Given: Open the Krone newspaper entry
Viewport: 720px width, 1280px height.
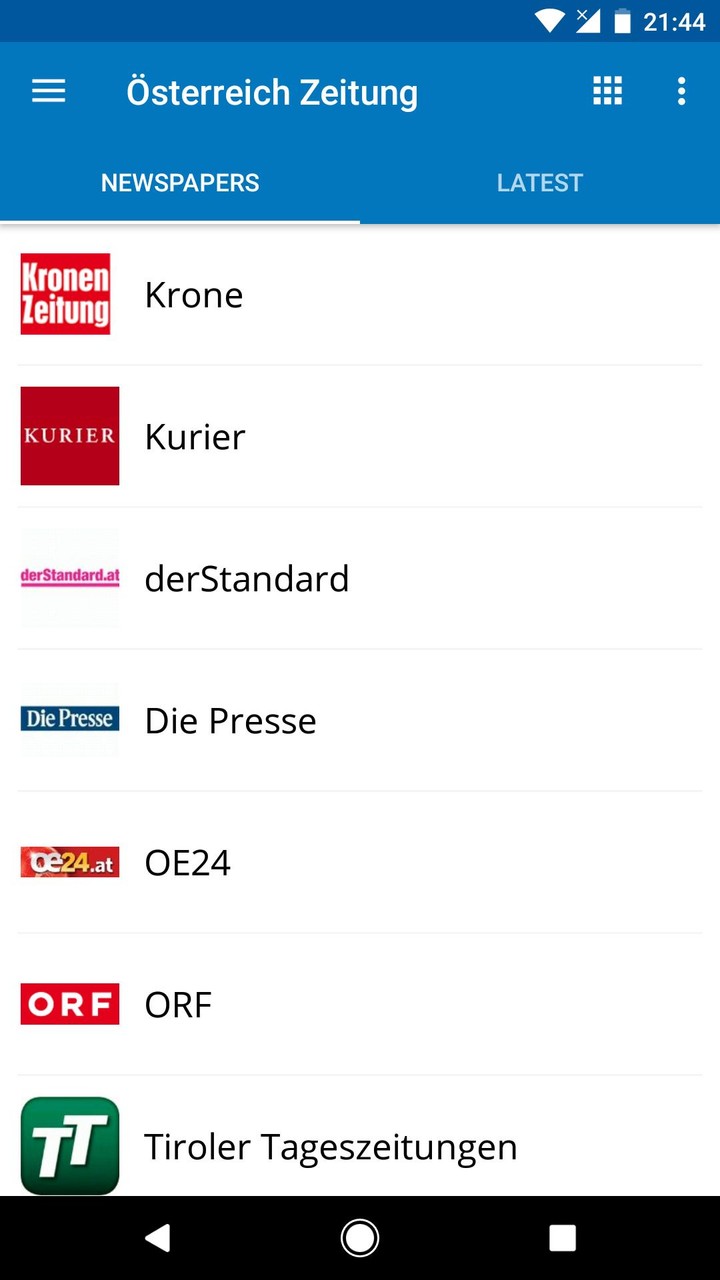Looking at the screenshot, I should 360,293.
